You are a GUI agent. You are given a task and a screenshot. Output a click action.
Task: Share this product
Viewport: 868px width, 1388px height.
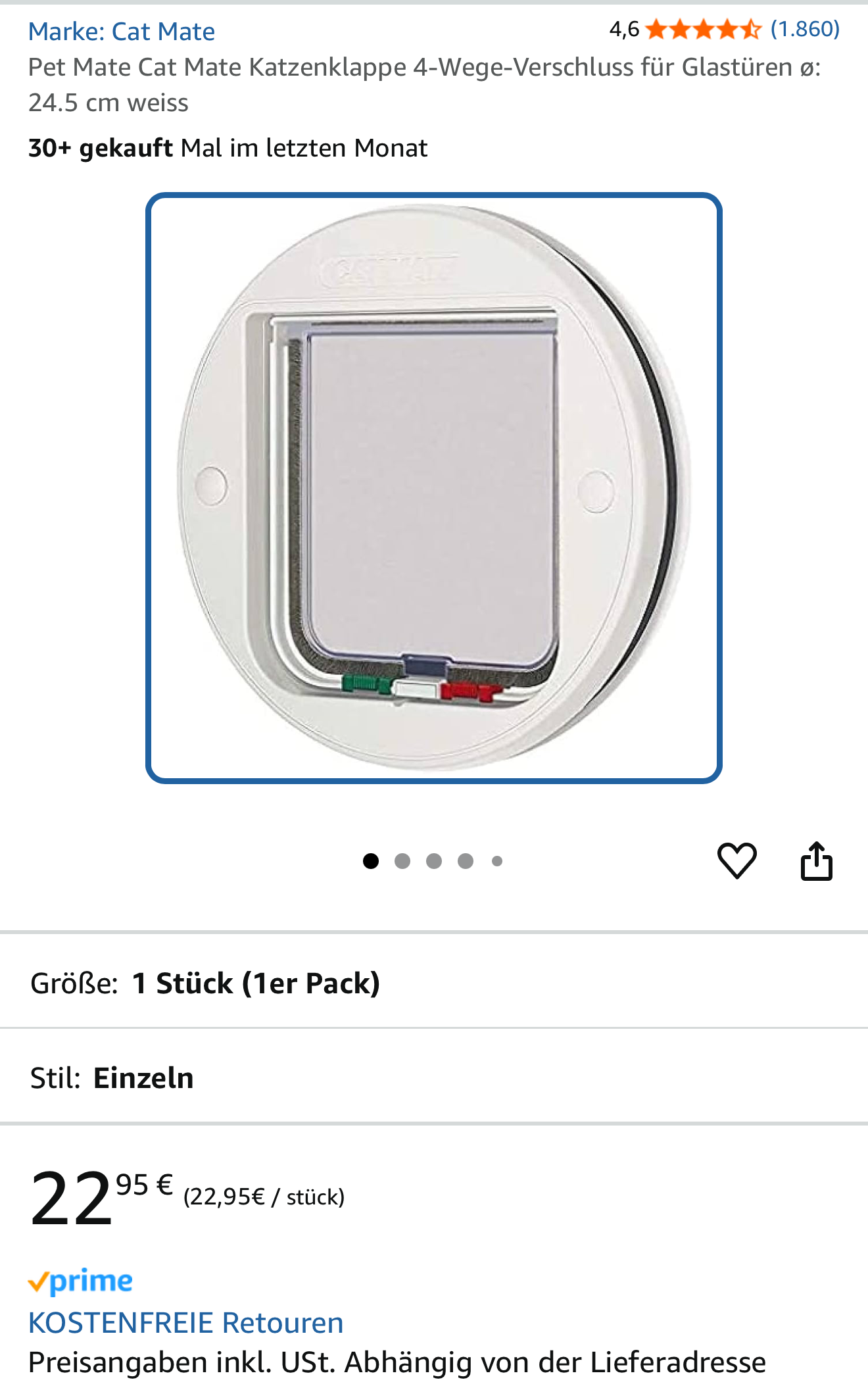[816, 860]
